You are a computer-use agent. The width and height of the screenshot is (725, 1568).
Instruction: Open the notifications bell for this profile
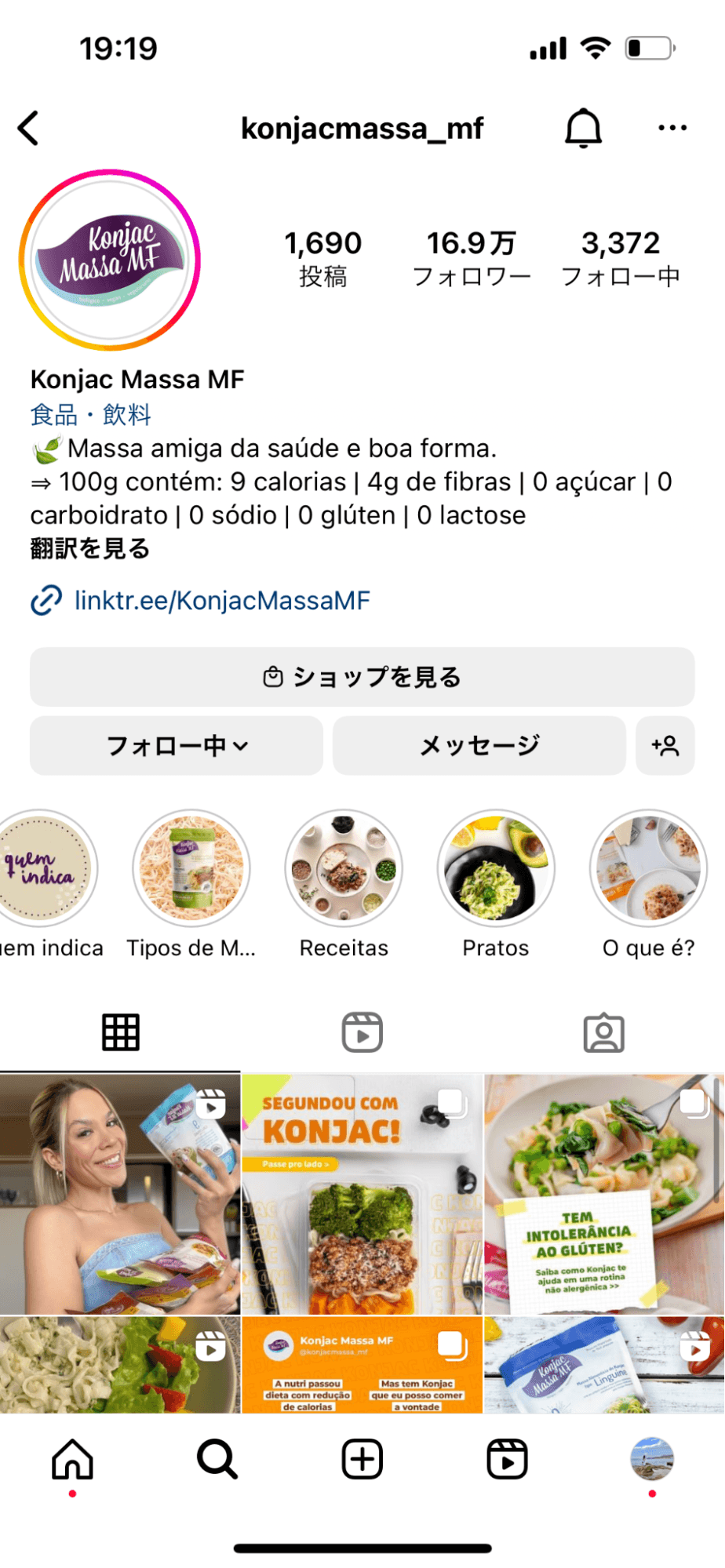583,129
